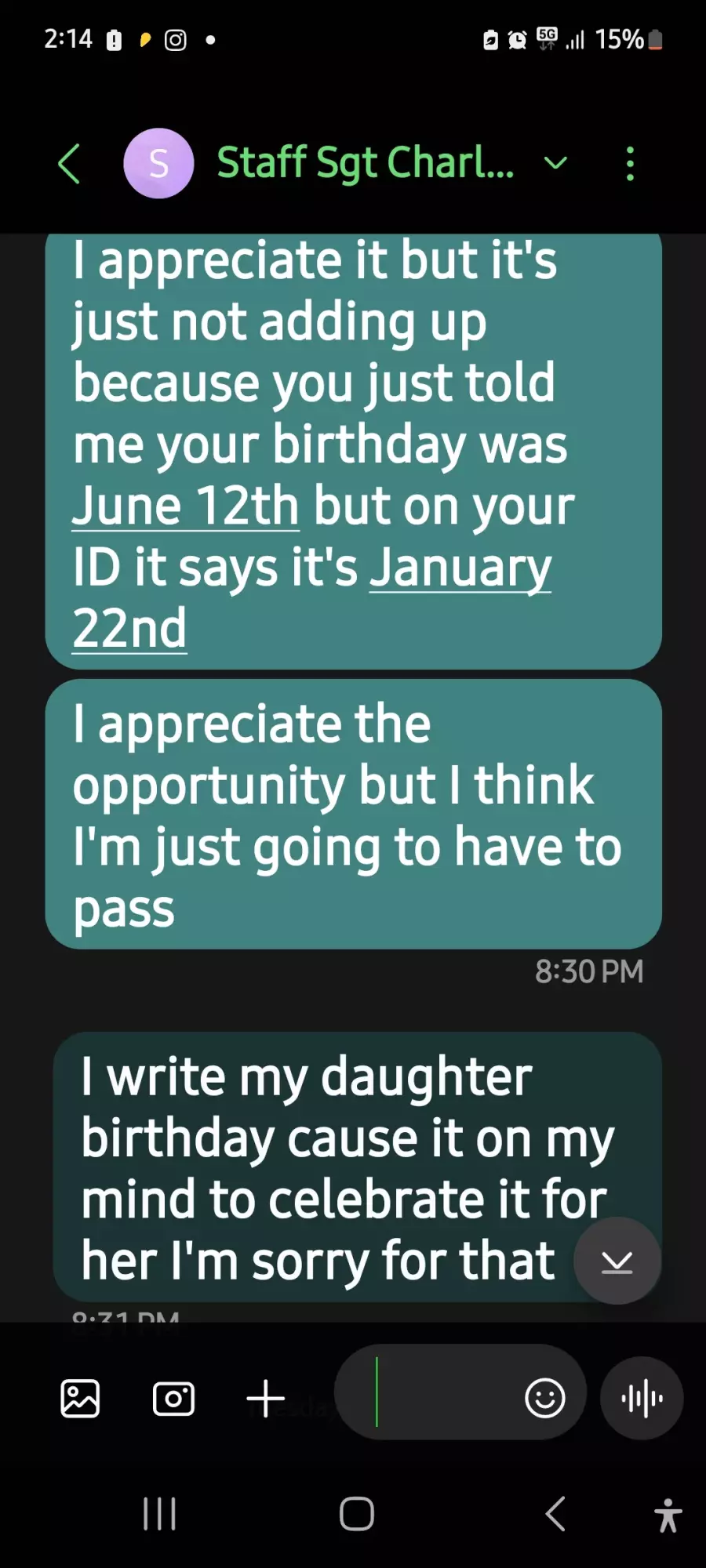Screen dimensions: 706x1568
Task: Open the emoji picker
Action: tap(545, 1398)
